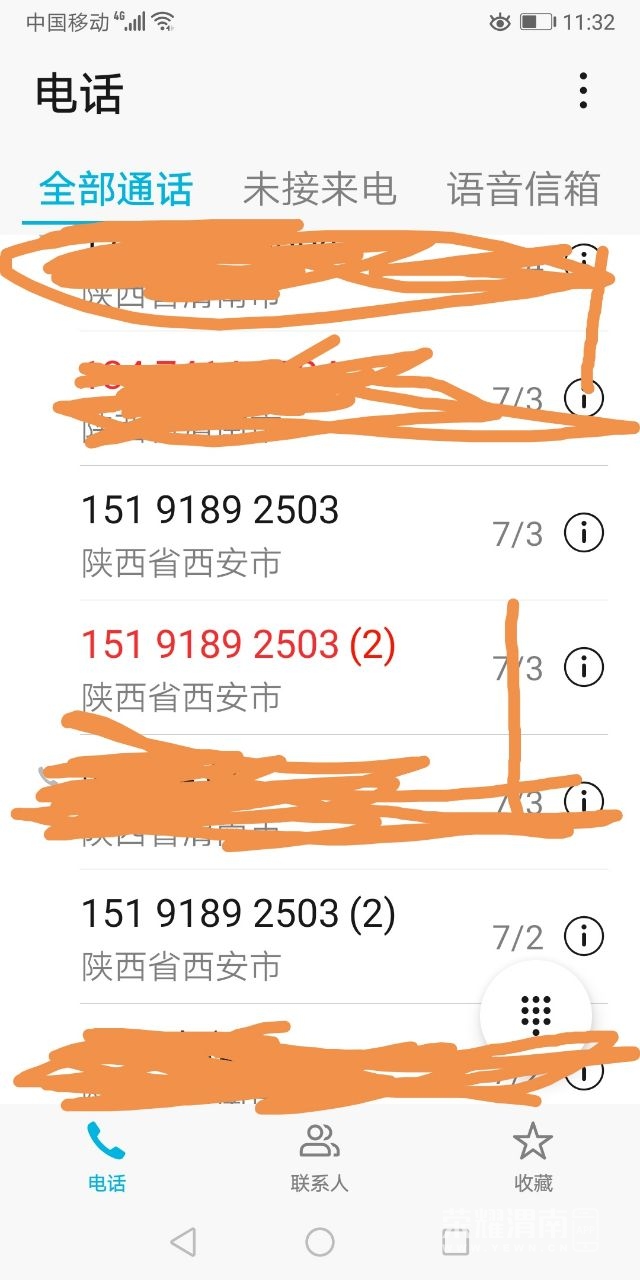Open the overflow menu in the top bar
The height and width of the screenshot is (1280, 640).
(x=583, y=91)
